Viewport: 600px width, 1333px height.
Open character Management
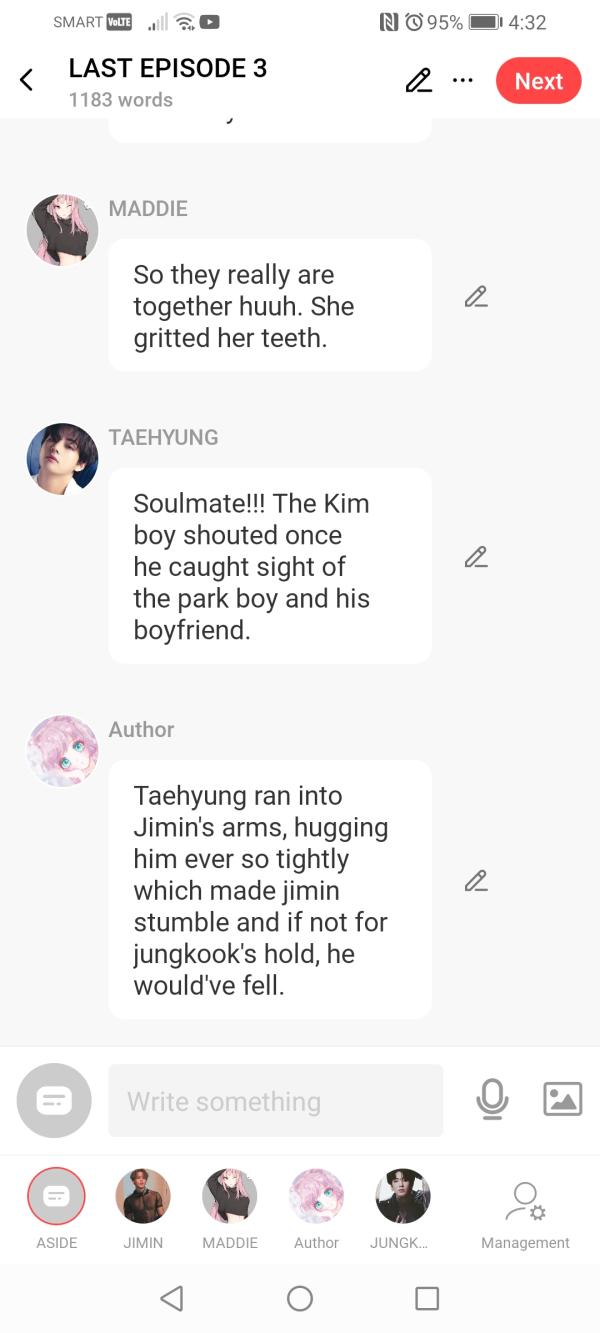click(525, 1210)
